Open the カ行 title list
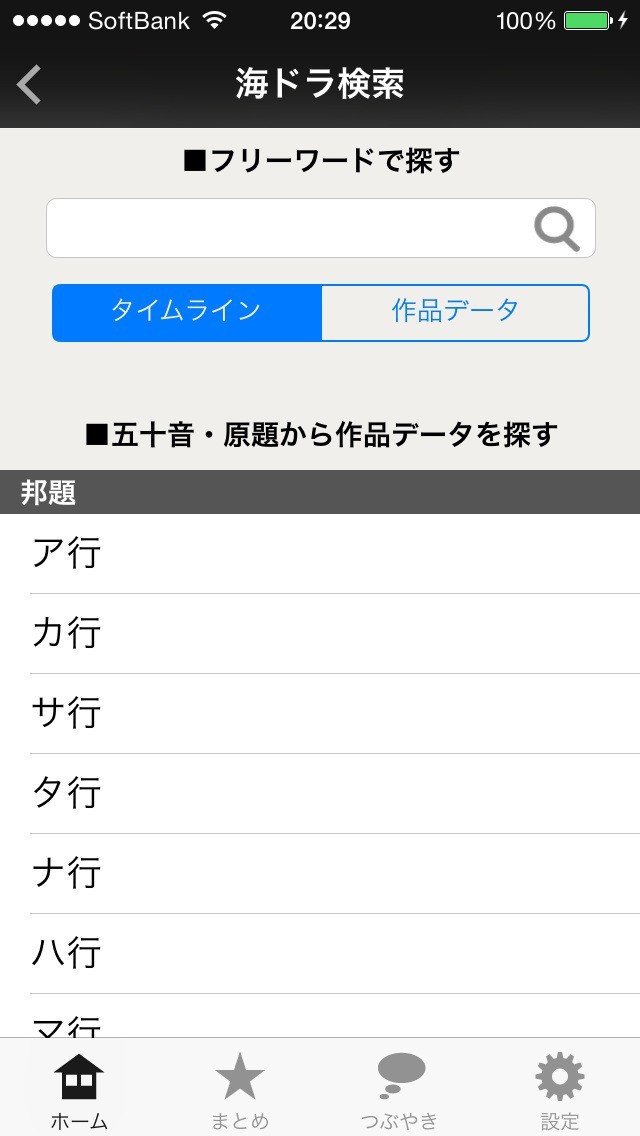 pos(320,633)
